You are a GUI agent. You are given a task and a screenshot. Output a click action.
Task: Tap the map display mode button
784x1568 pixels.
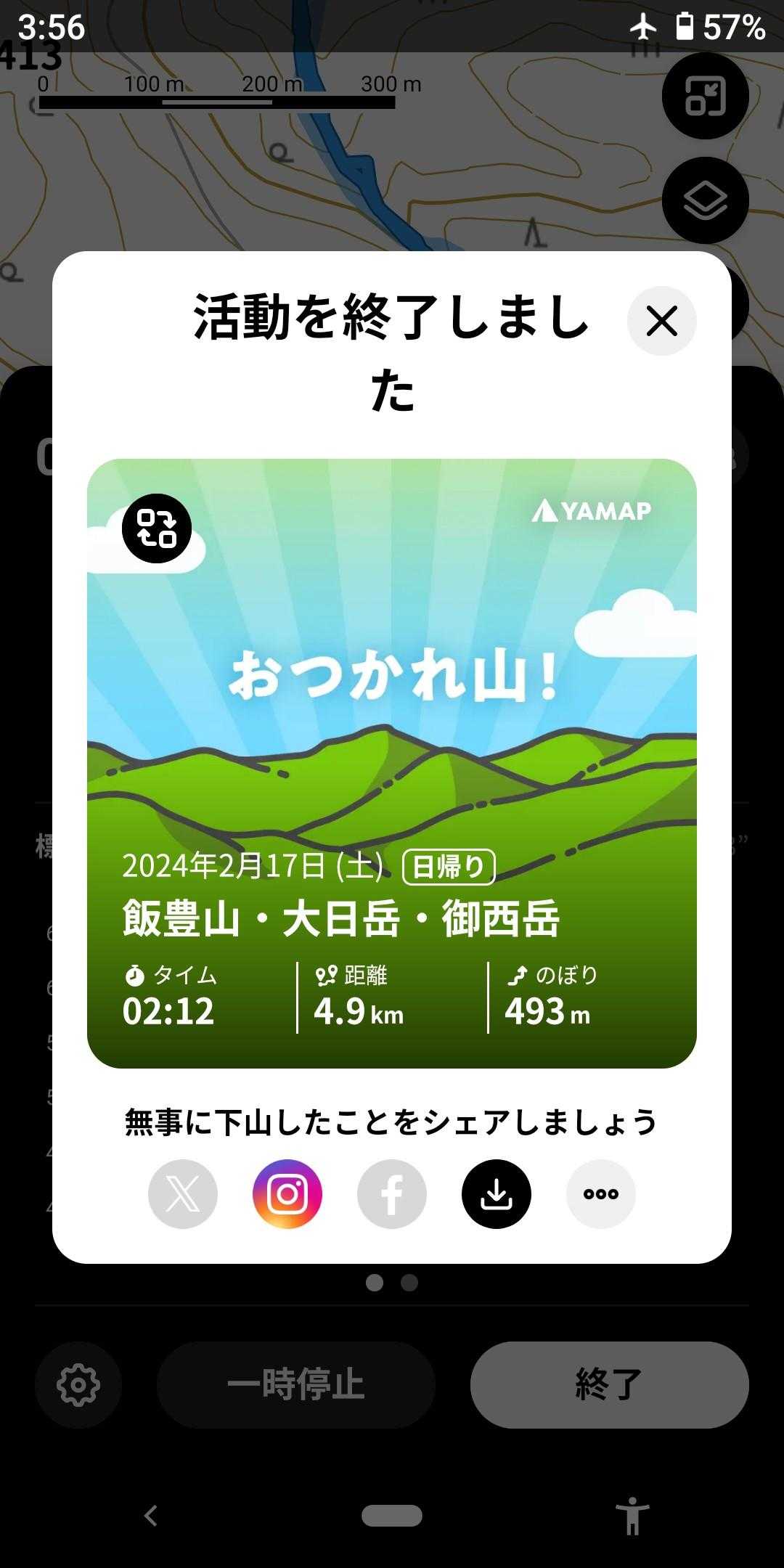[705, 96]
